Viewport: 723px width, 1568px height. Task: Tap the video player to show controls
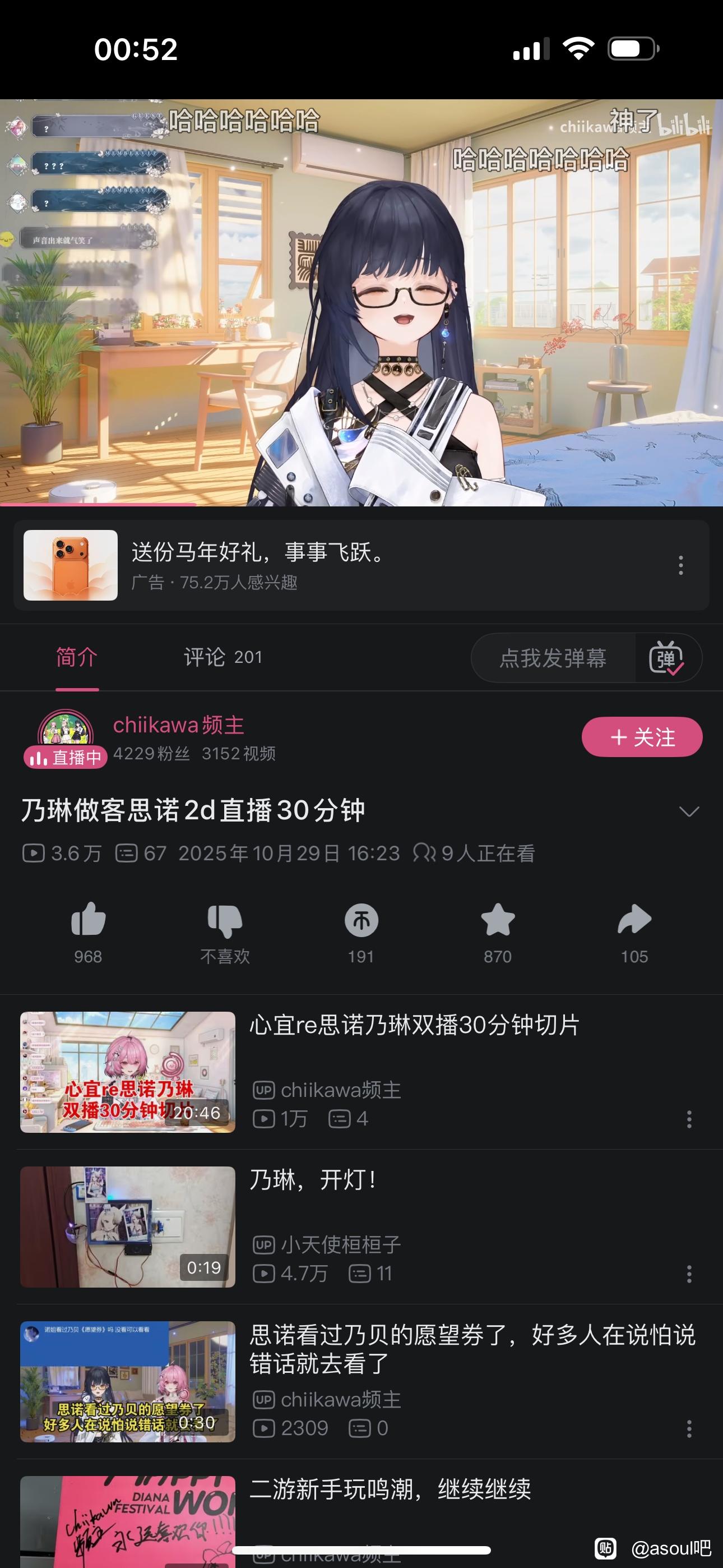pos(361,302)
